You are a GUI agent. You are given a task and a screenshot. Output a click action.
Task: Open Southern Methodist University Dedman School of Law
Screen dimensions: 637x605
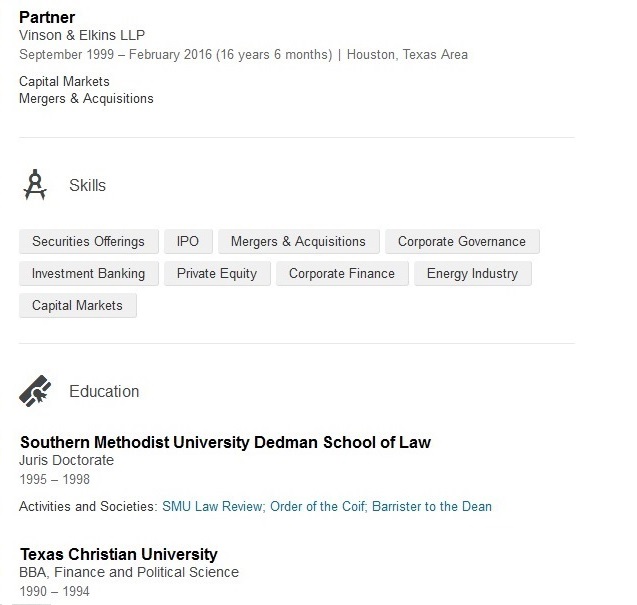(225, 442)
